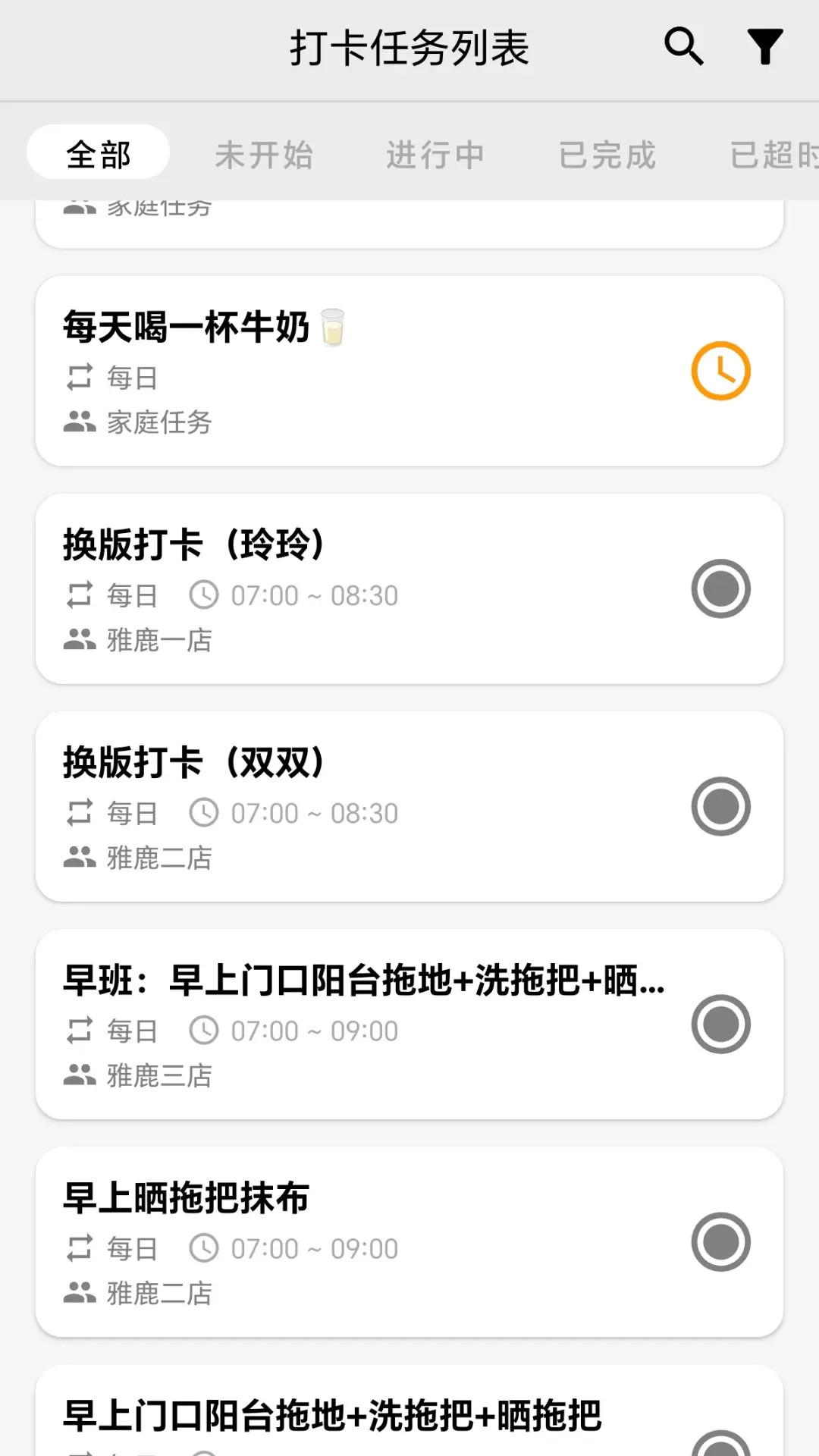Click the repeat icon on 换版打卡（玲玲）

tap(78, 595)
